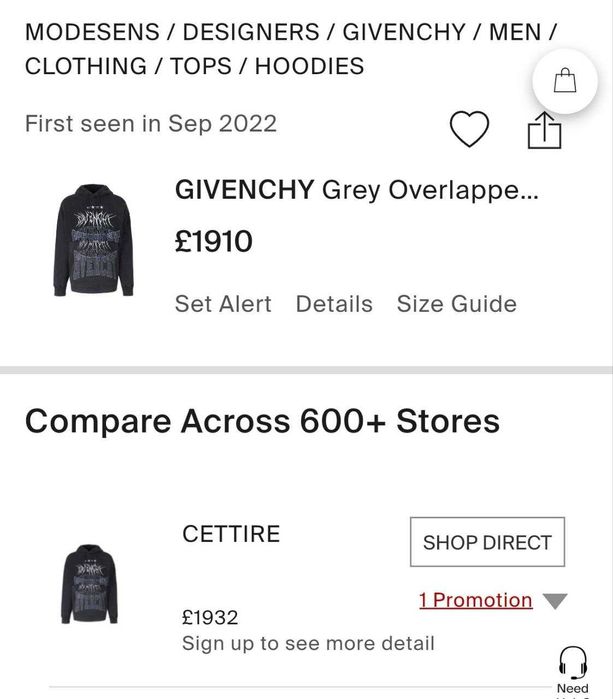The width and height of the screenshot is (613, 699).
Task: Open the Need Help headset support
Action: [x=573, y=666]
